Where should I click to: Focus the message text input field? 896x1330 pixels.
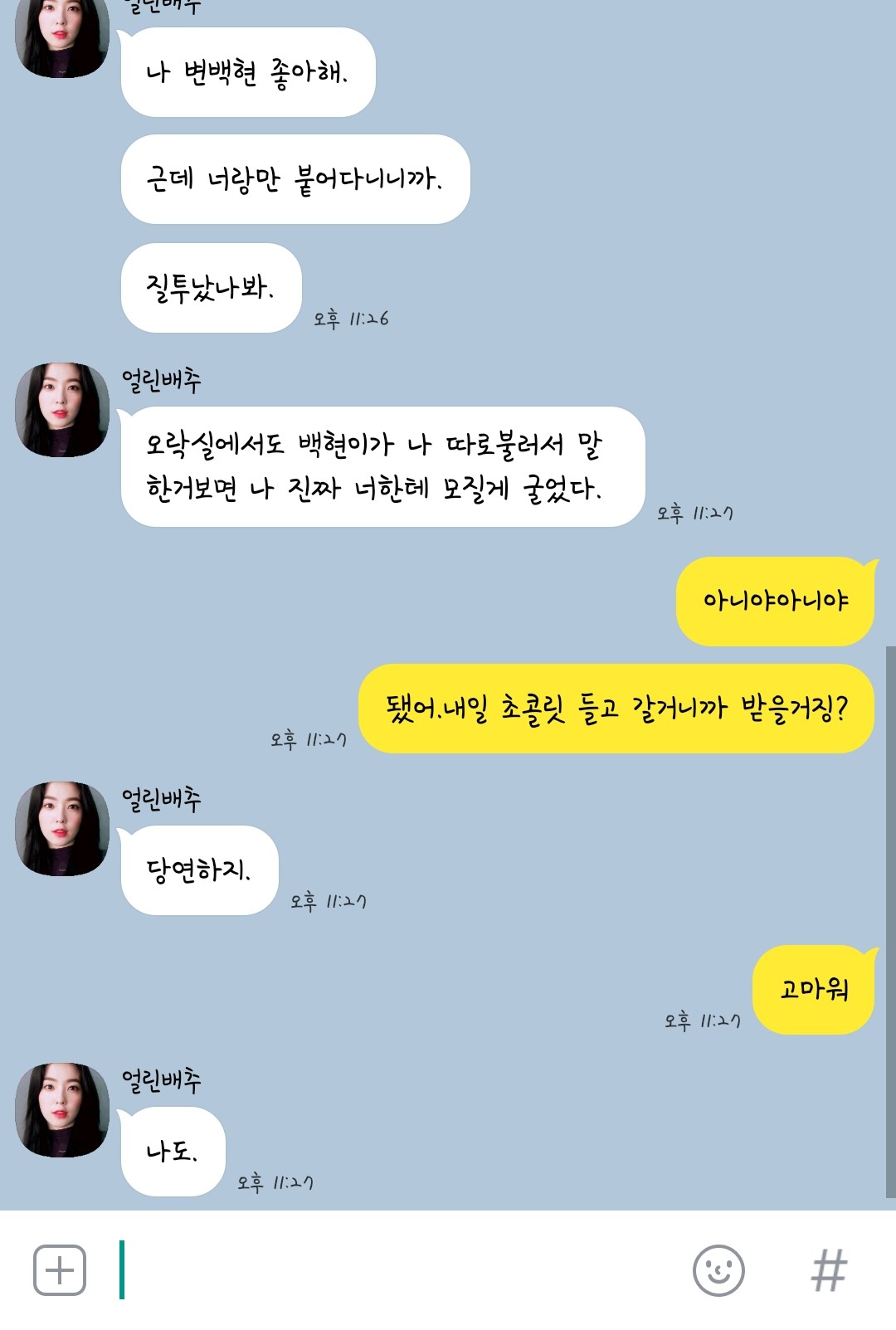[398, 1270]
